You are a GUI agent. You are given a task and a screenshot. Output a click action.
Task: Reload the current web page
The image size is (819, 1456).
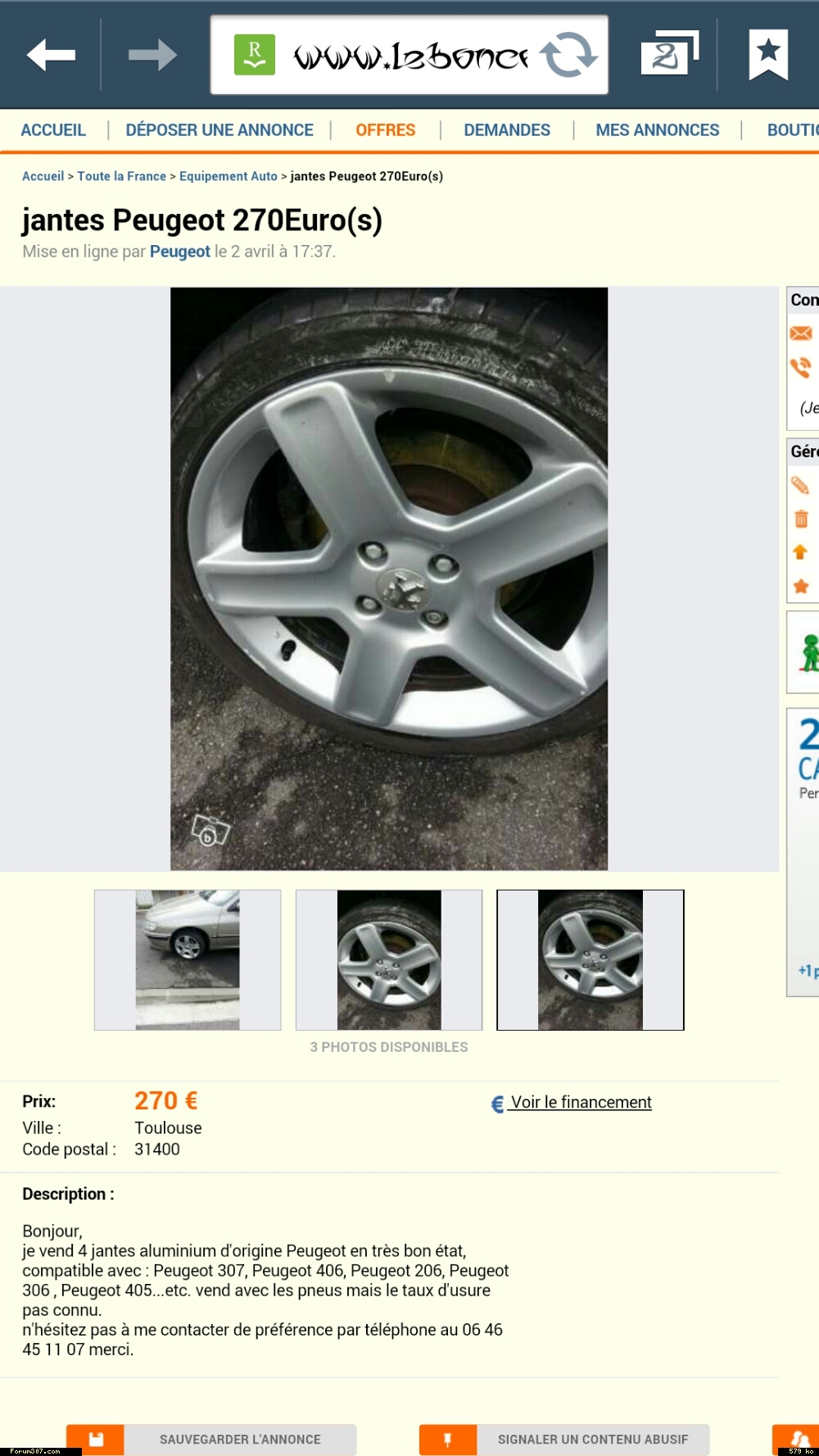[x=568, y=55]
